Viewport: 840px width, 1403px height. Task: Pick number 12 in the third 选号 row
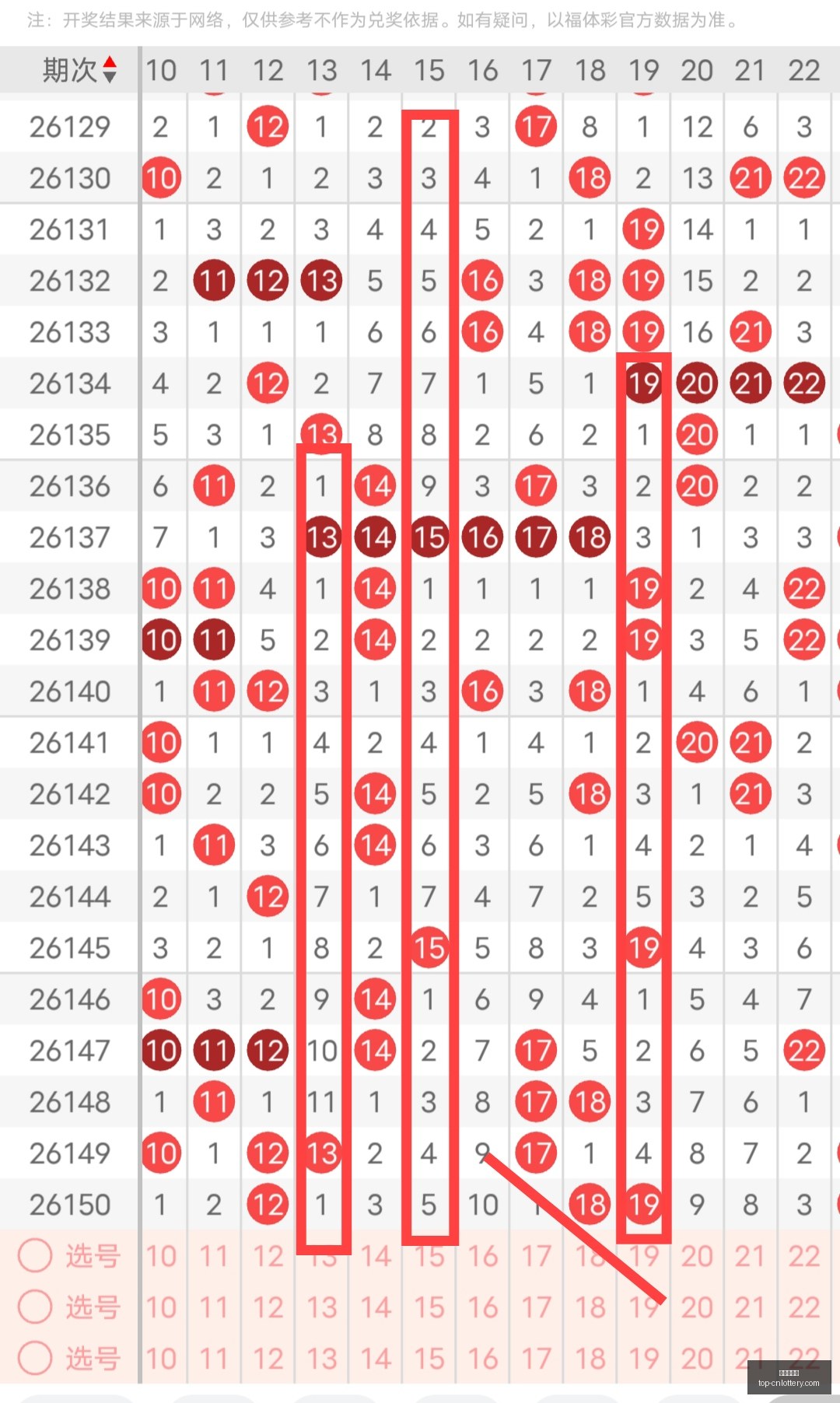click(268, 1359)
